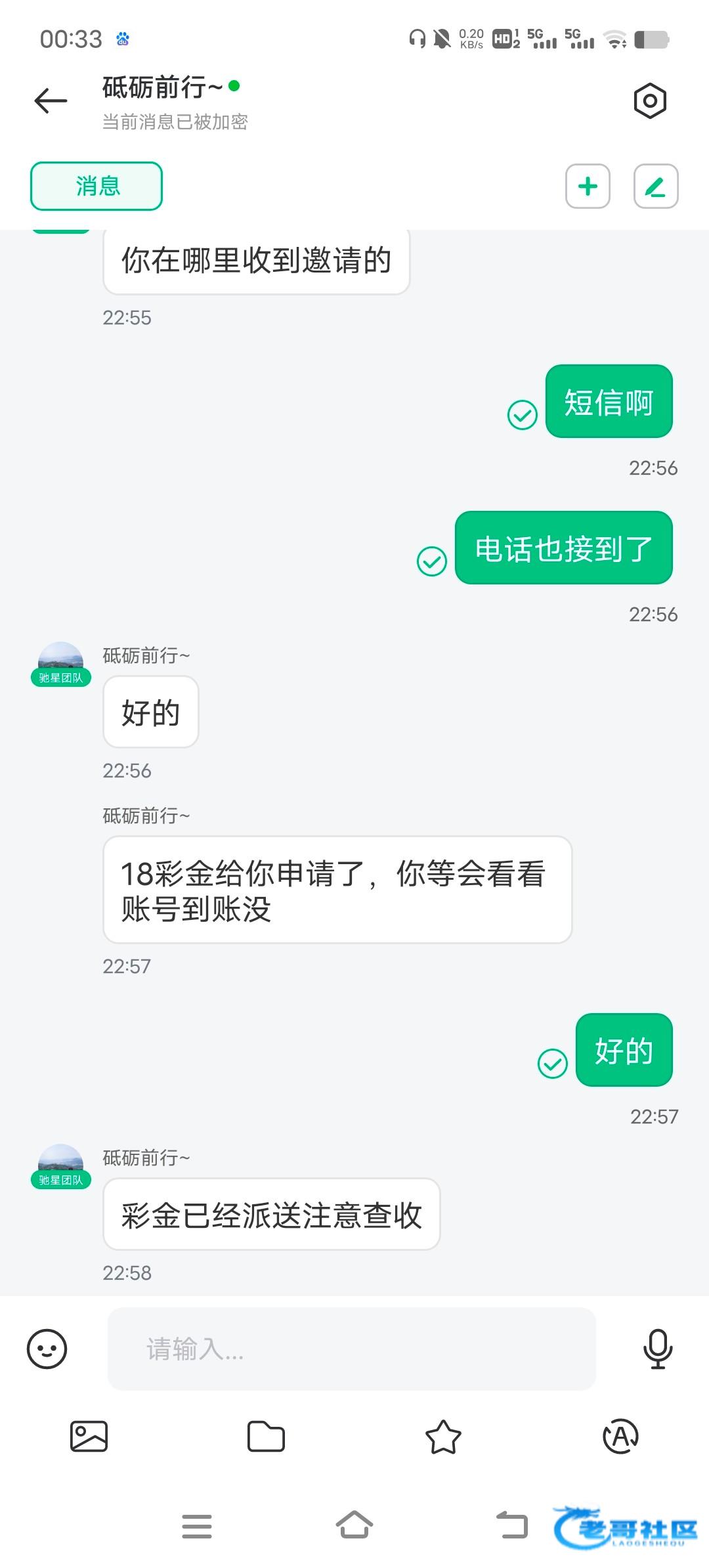The image size is (709, 1568).
Task: Go to the system home screen
Action: pos(354,1526)
